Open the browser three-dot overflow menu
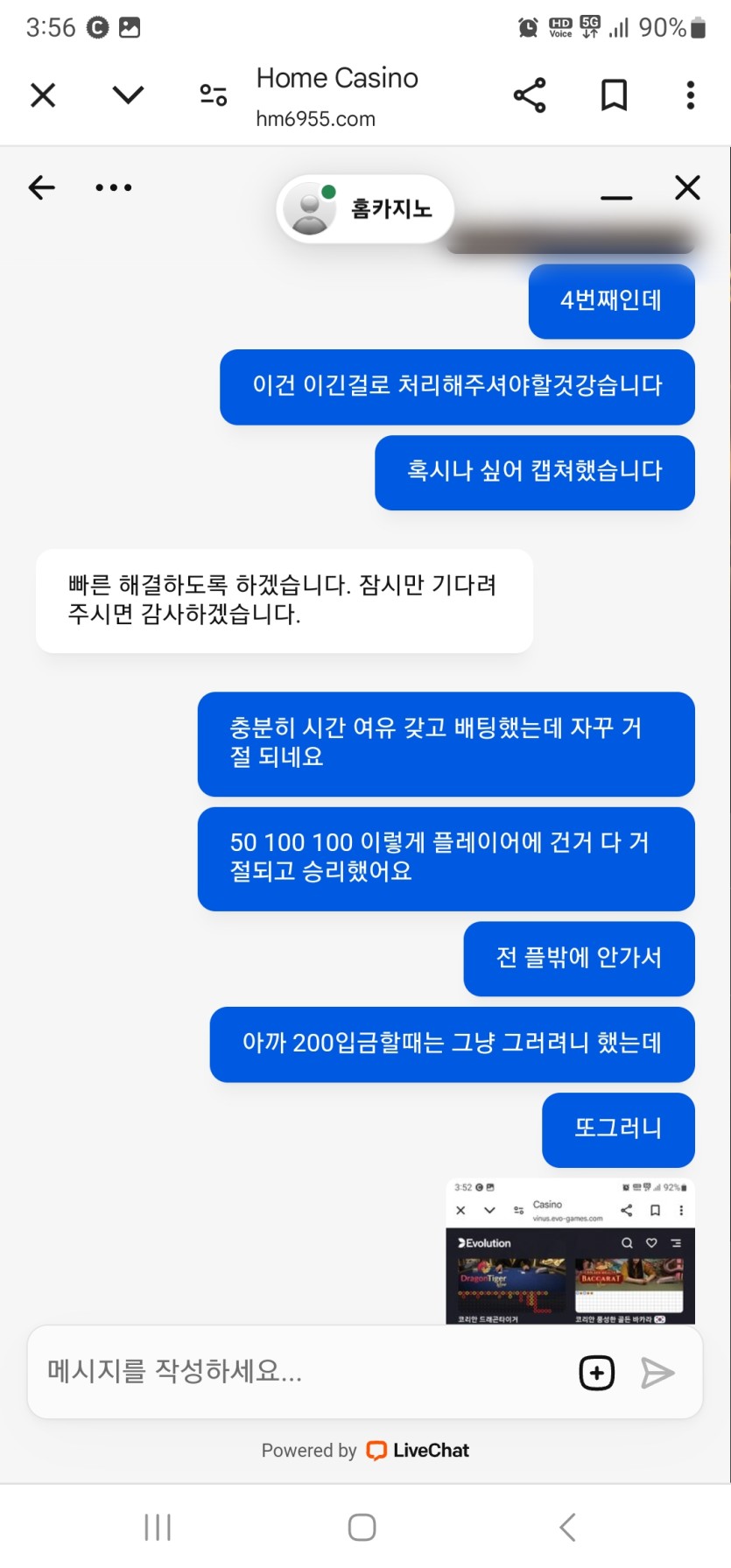 (691, 95)
